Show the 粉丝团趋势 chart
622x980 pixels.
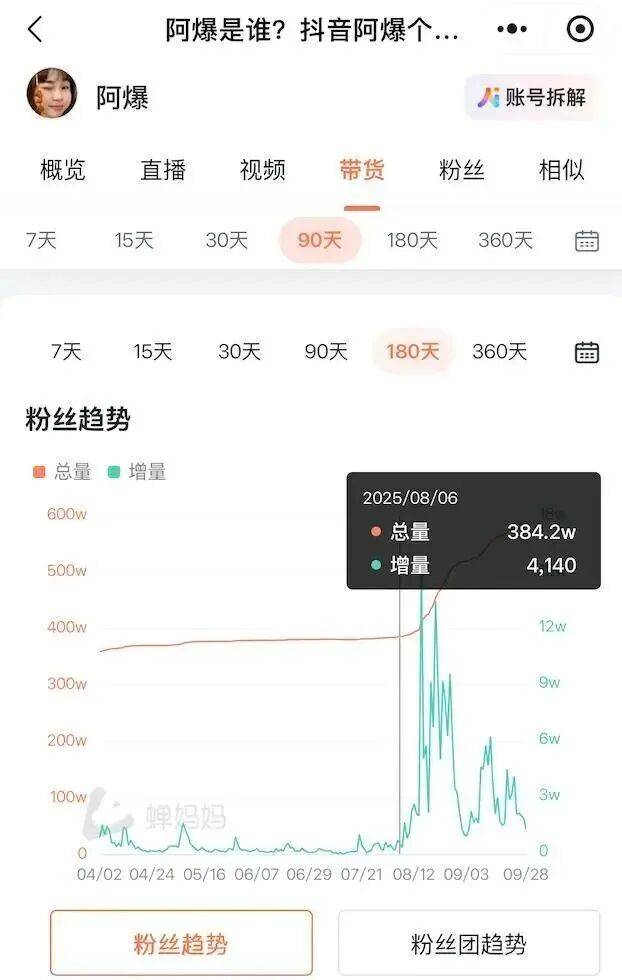tap(469, 943)
